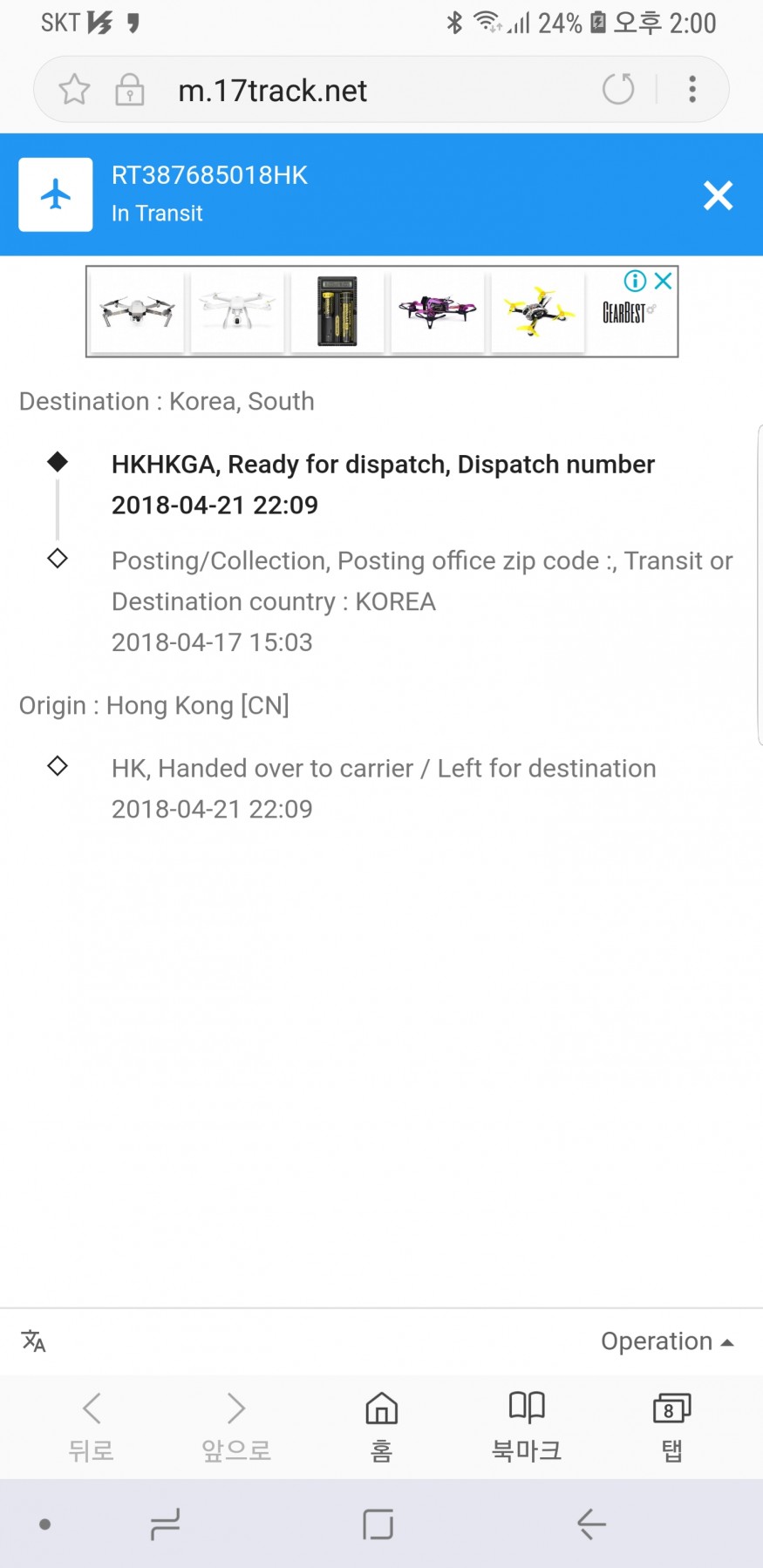This screenshot has width=763, height=1568.
Task: Open the battery charger ad thumbnail
Action: coord(337,311)
